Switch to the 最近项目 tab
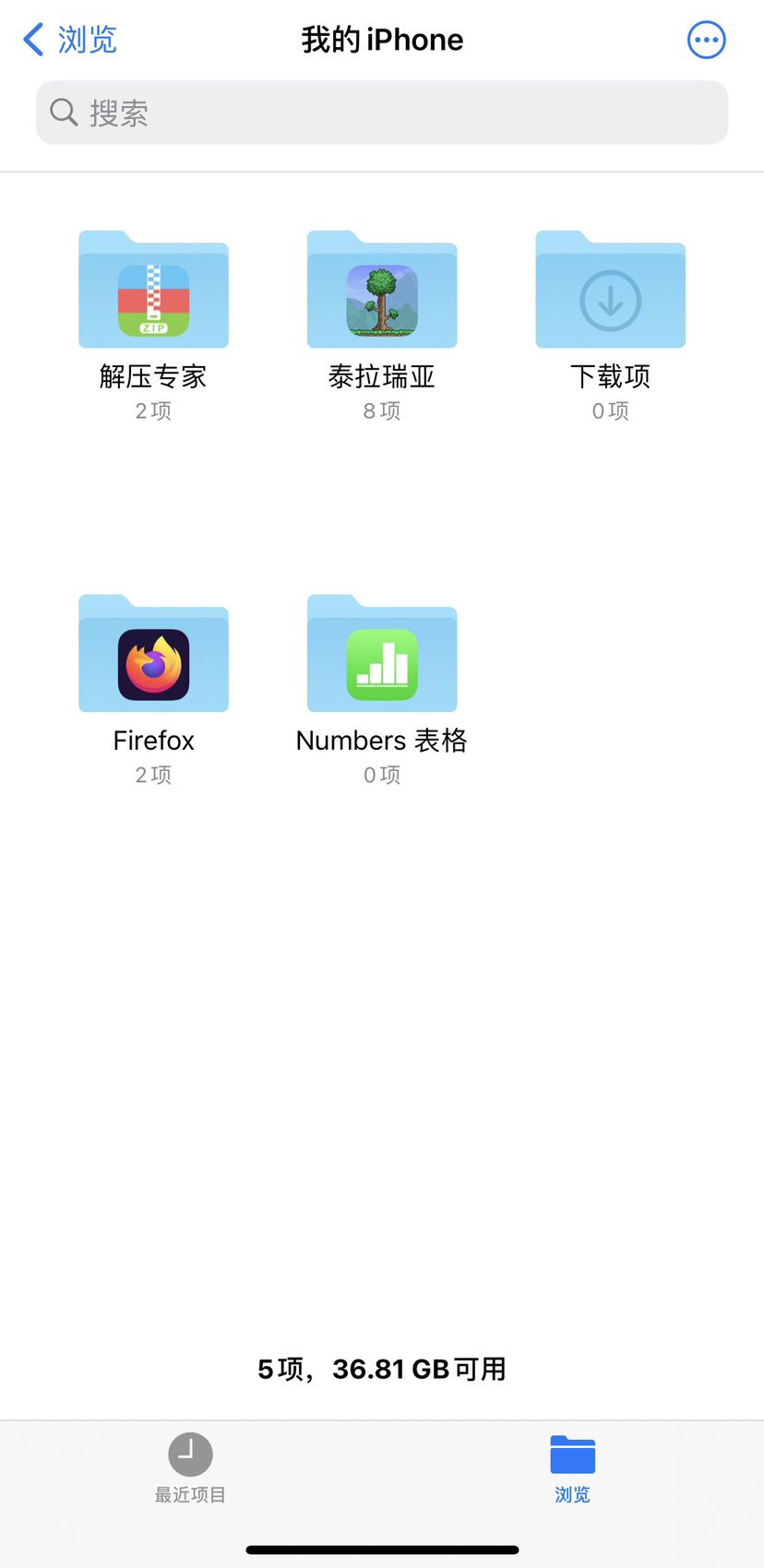Image resolution: width=764 pixels, height=1568 pixels. 190,1468
